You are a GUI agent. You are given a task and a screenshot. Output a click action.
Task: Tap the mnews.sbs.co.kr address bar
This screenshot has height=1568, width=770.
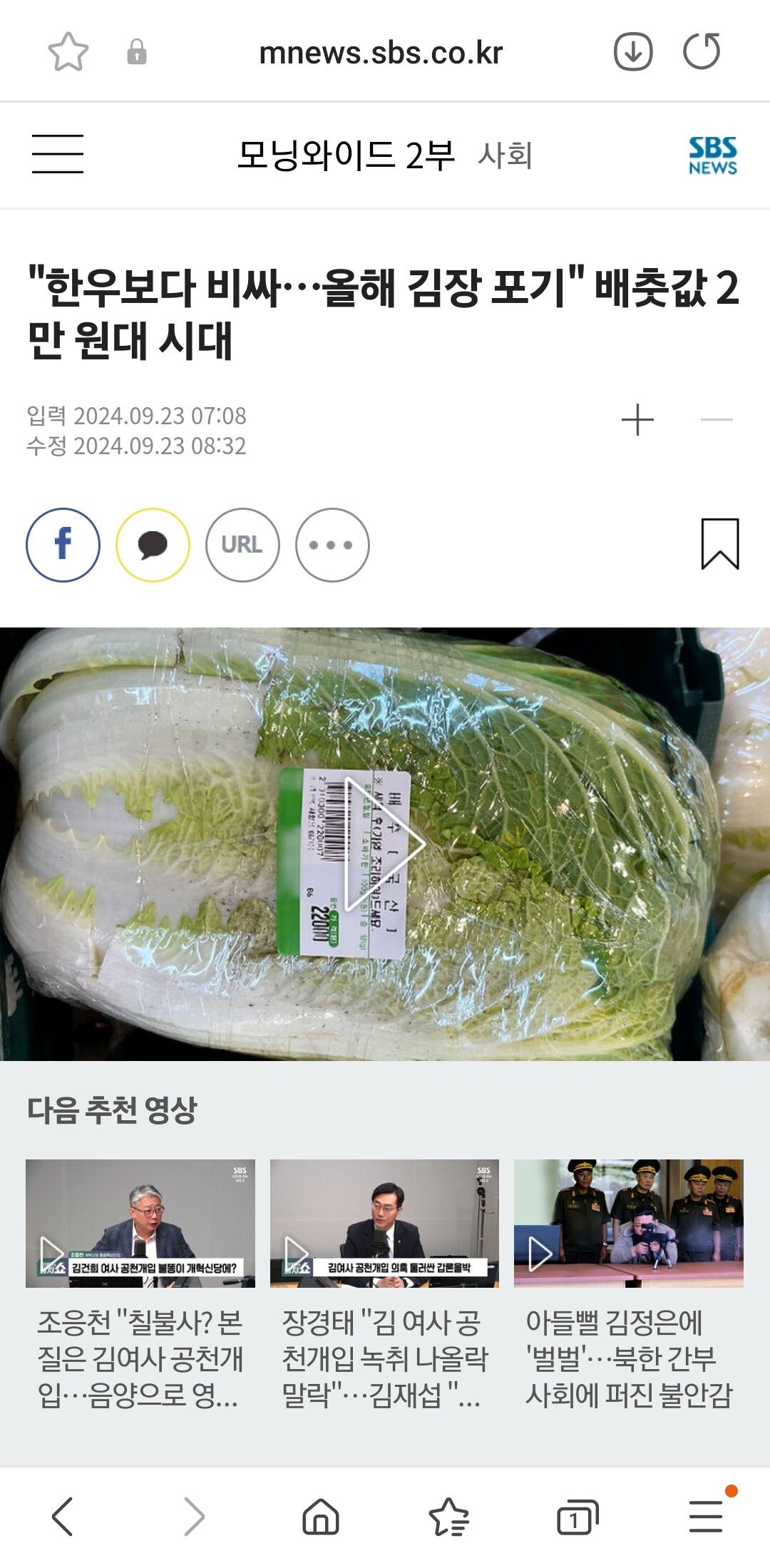tap(381, 53)
